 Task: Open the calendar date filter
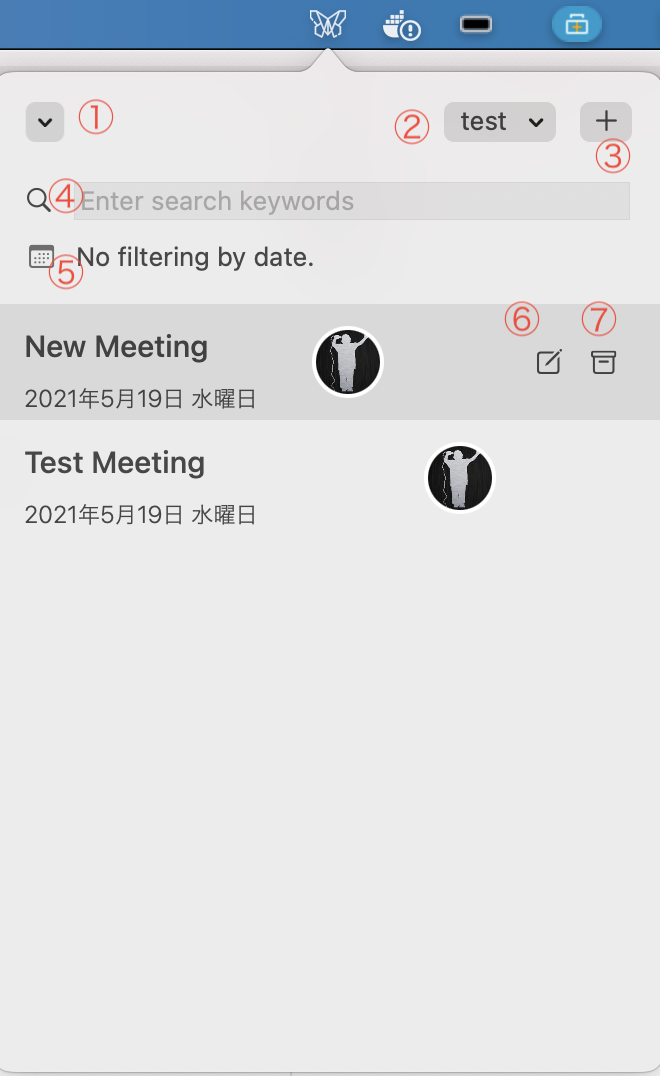pos(41,257)
